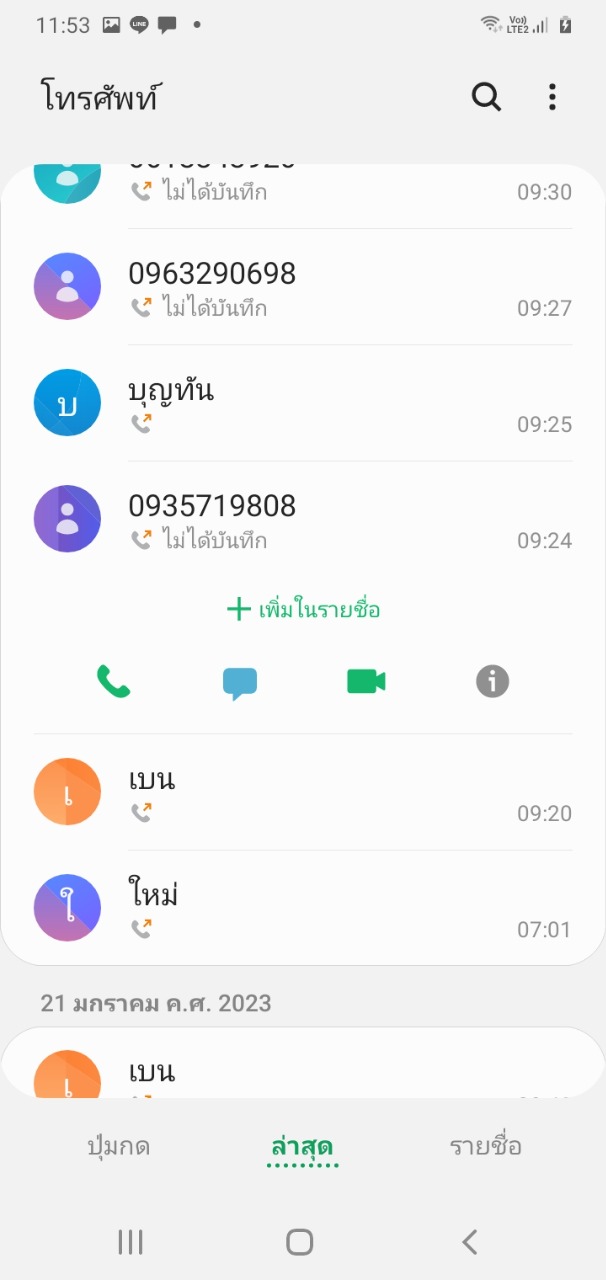Tap the expanded 0935719808 call entry
606x1280 pixels.
pyautogui.click(x=303, y=519)
